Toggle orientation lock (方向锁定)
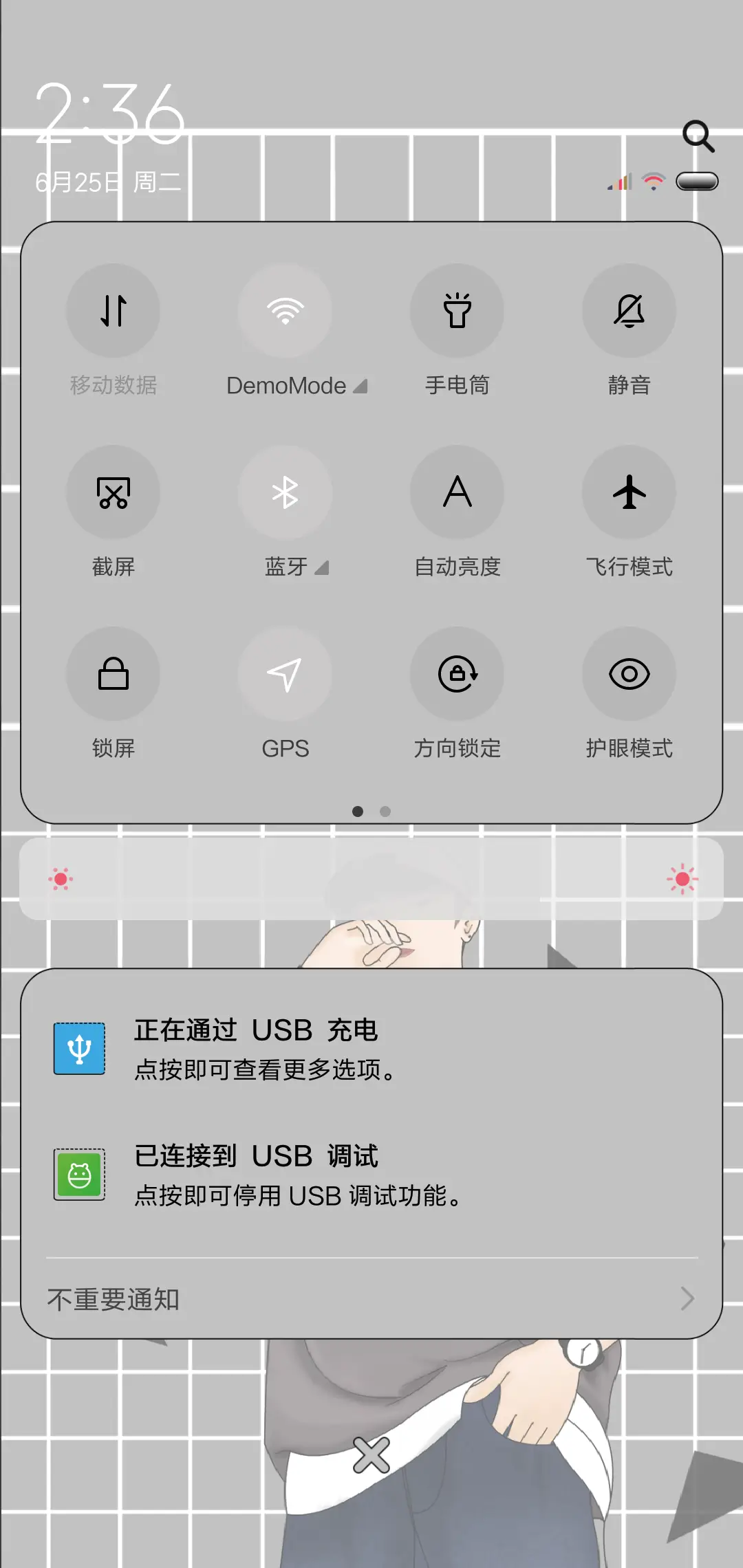 [457, 675]
